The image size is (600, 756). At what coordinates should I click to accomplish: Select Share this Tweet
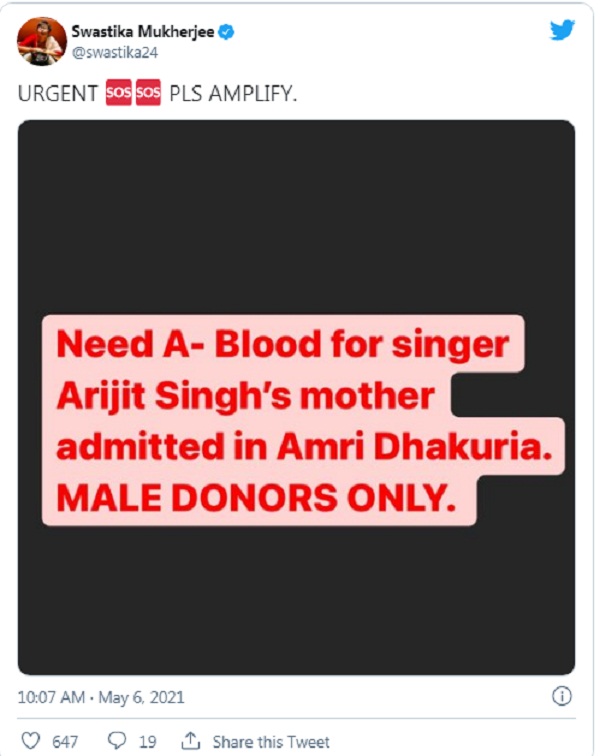coord(257,741)
